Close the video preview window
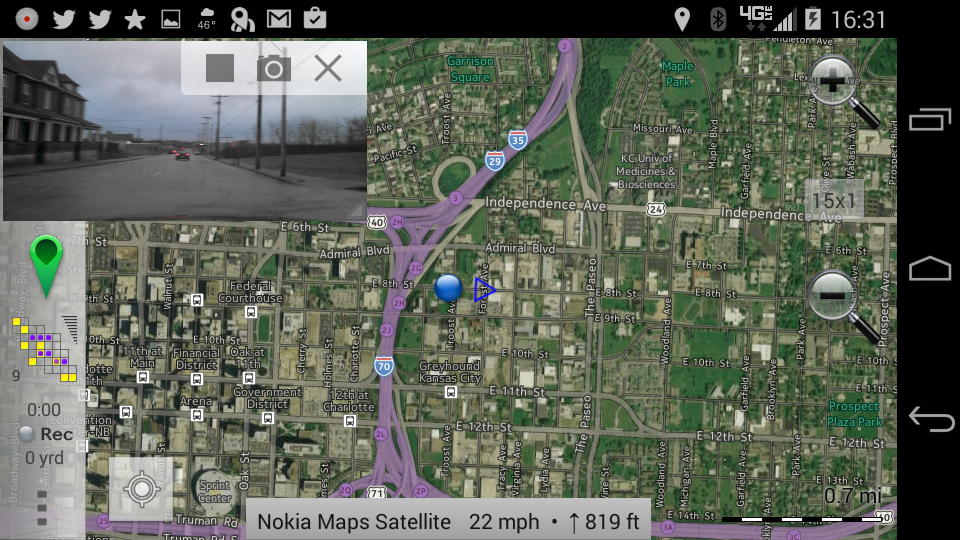Screen dimensions: 960x540 tap(328, 68)
